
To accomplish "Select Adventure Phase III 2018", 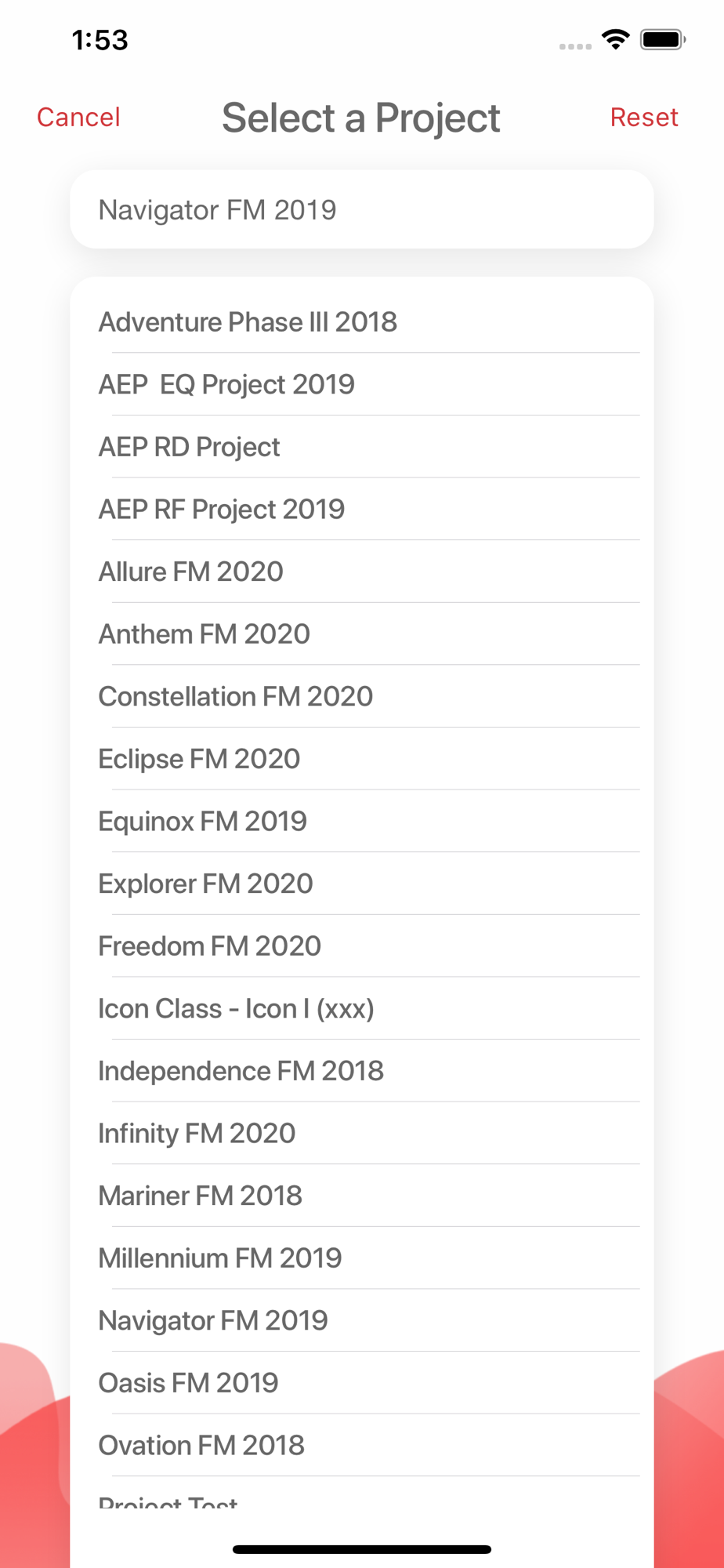I will pyautogui.click(x=362, y=321).
